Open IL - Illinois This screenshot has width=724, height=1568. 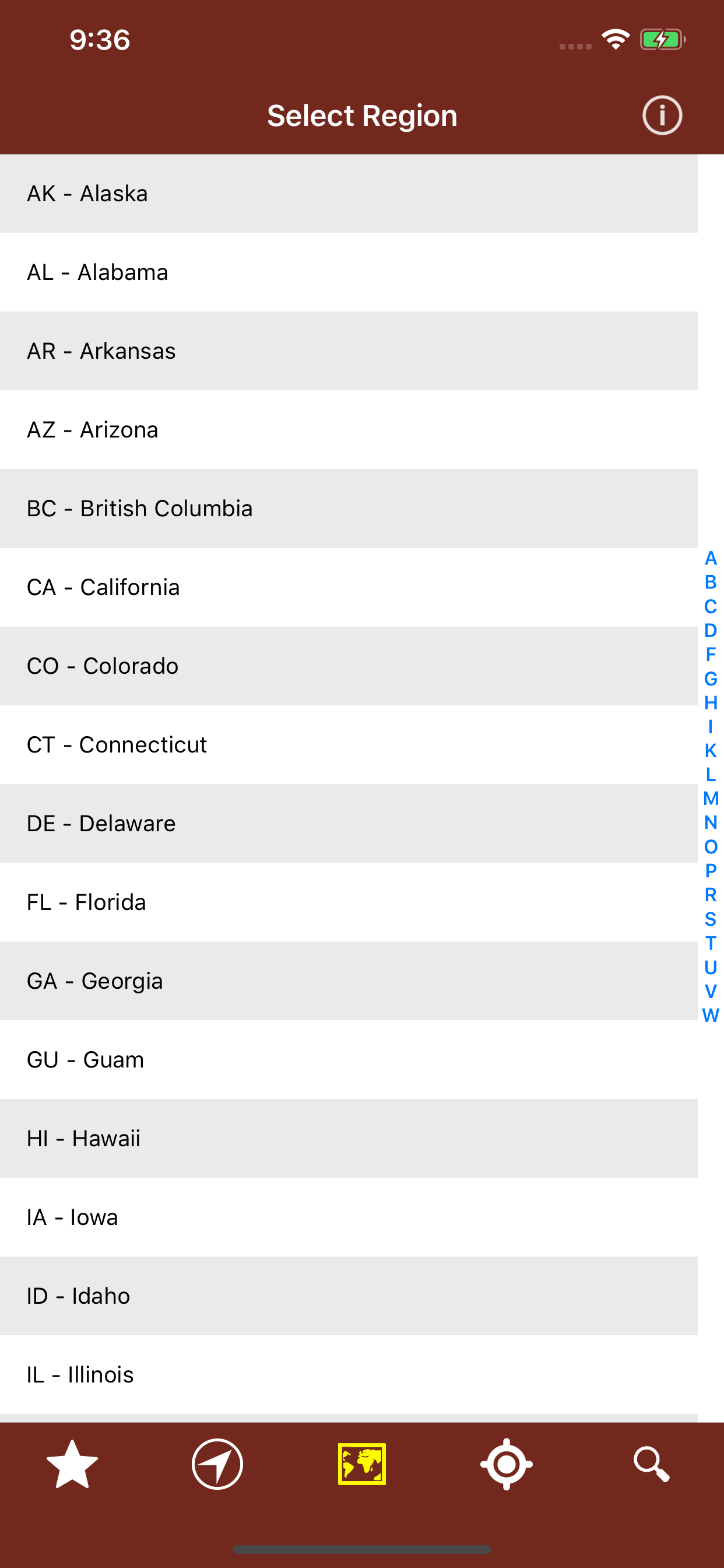349,1374
